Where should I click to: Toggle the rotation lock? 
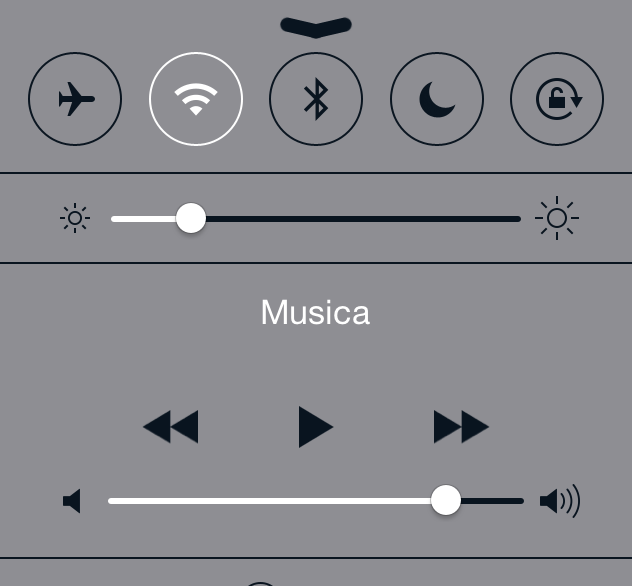click(x=557, y=99)
